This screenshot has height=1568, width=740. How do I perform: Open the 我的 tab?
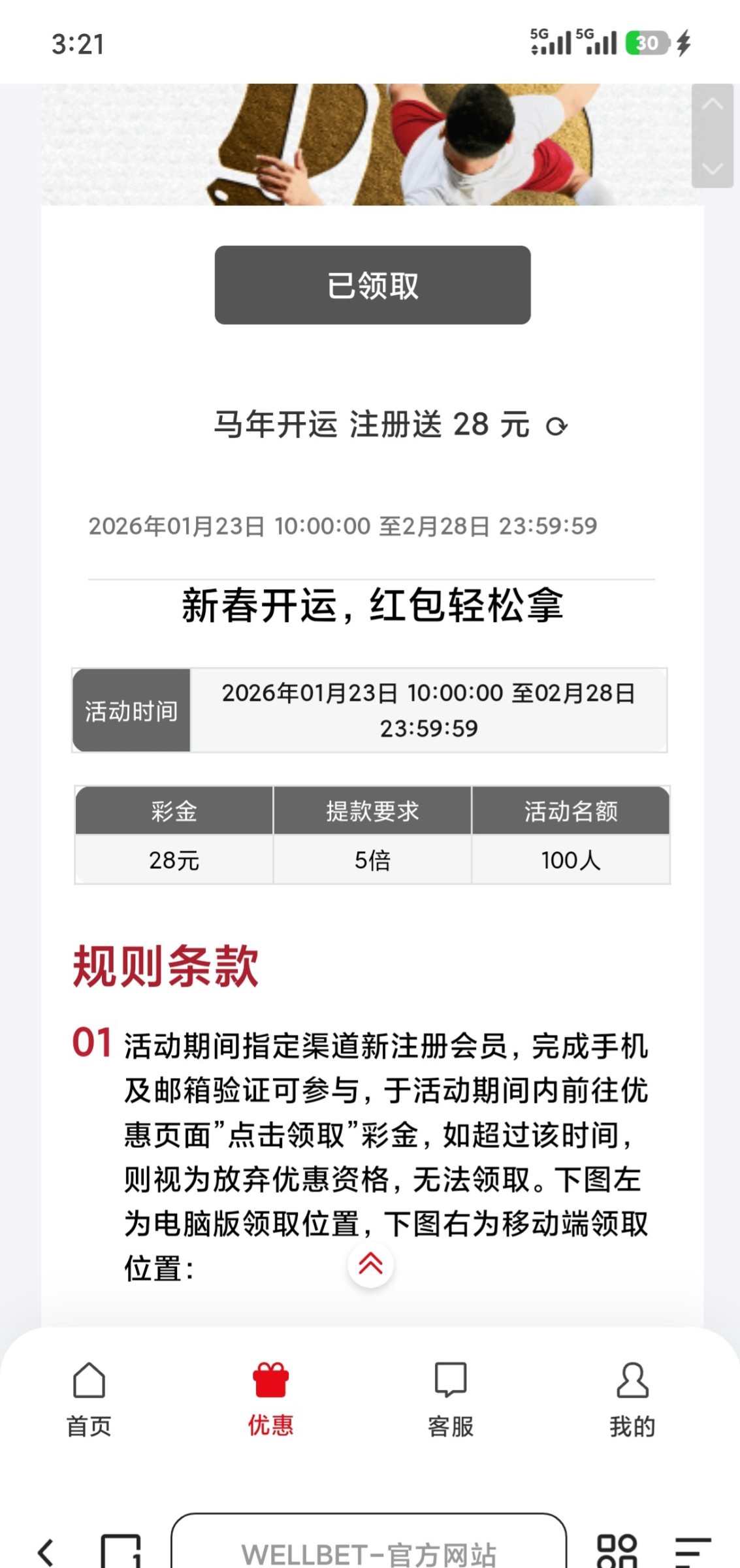pyautogui.click(x=632, y=1399)
